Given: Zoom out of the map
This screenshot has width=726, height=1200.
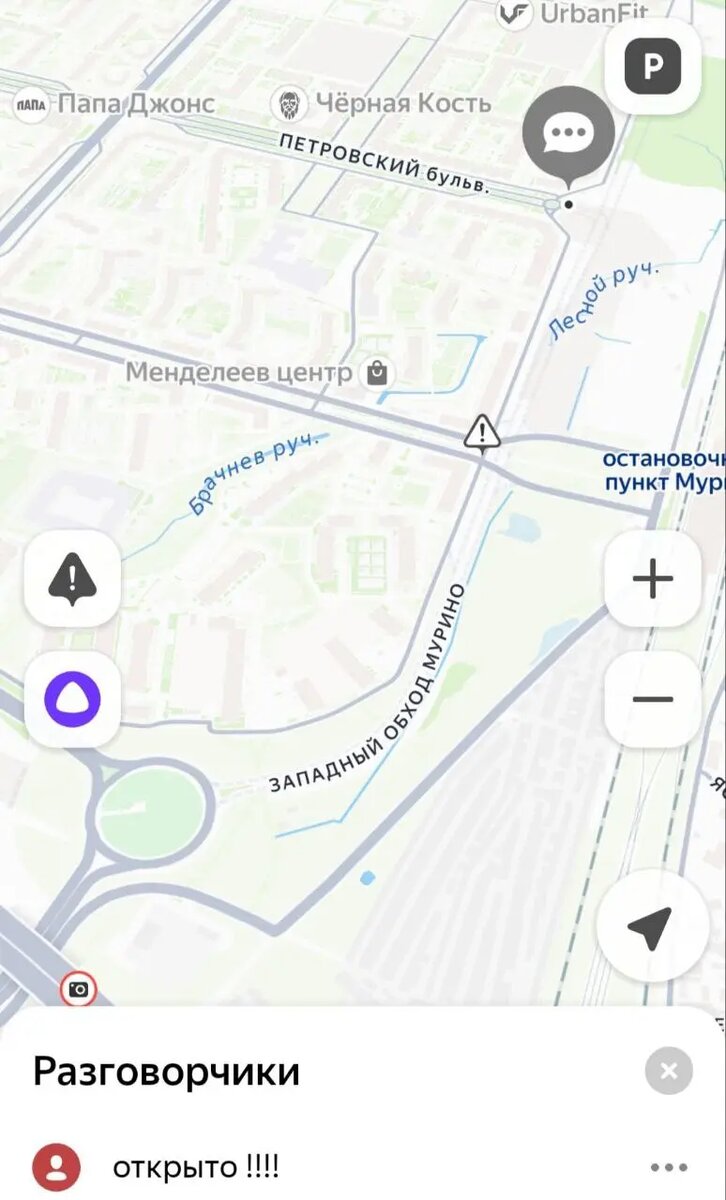Looking at the screenshot, I should (x=653, y=699).
